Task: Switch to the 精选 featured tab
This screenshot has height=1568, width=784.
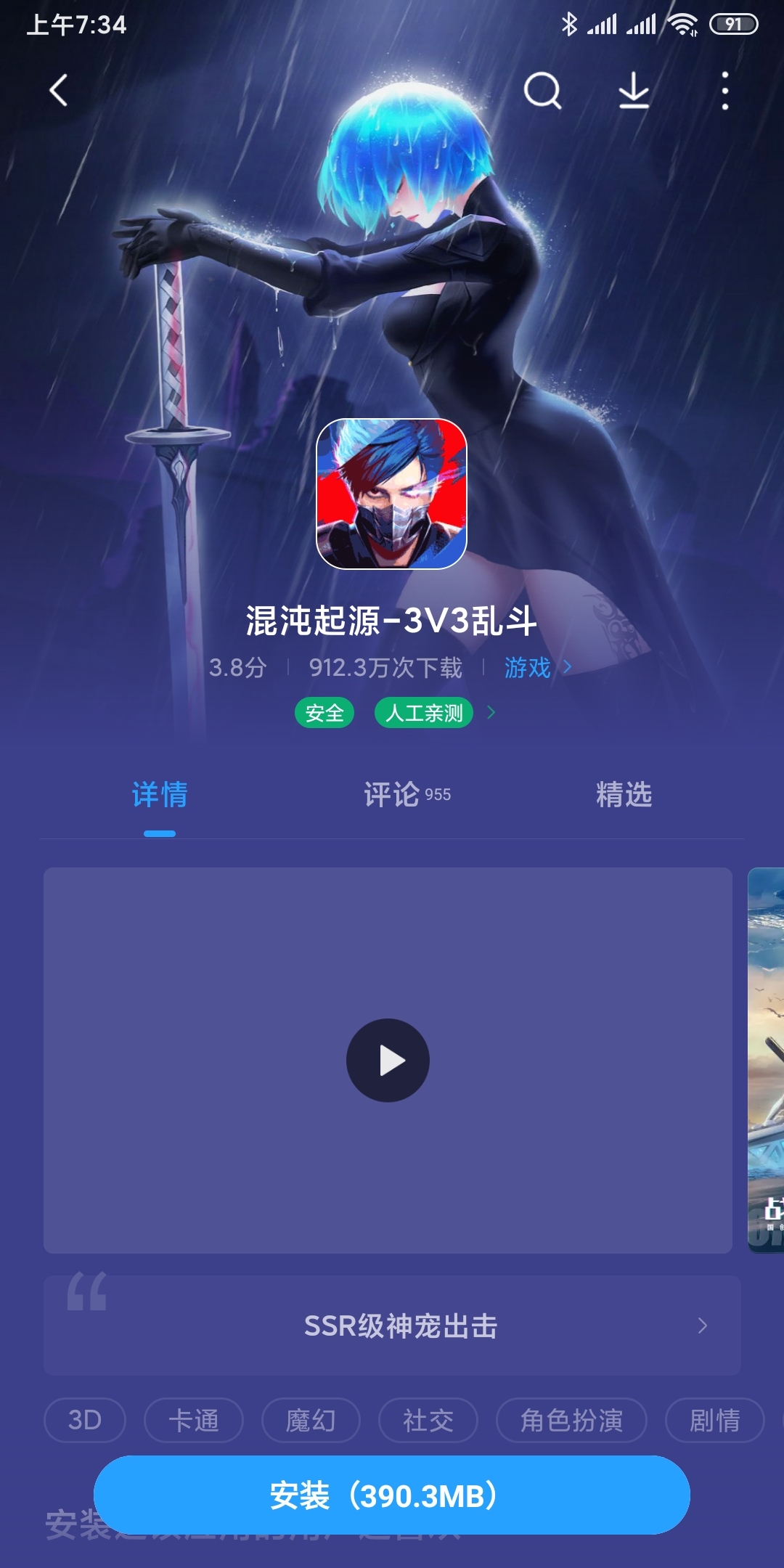Action: (x=626, y=795)
